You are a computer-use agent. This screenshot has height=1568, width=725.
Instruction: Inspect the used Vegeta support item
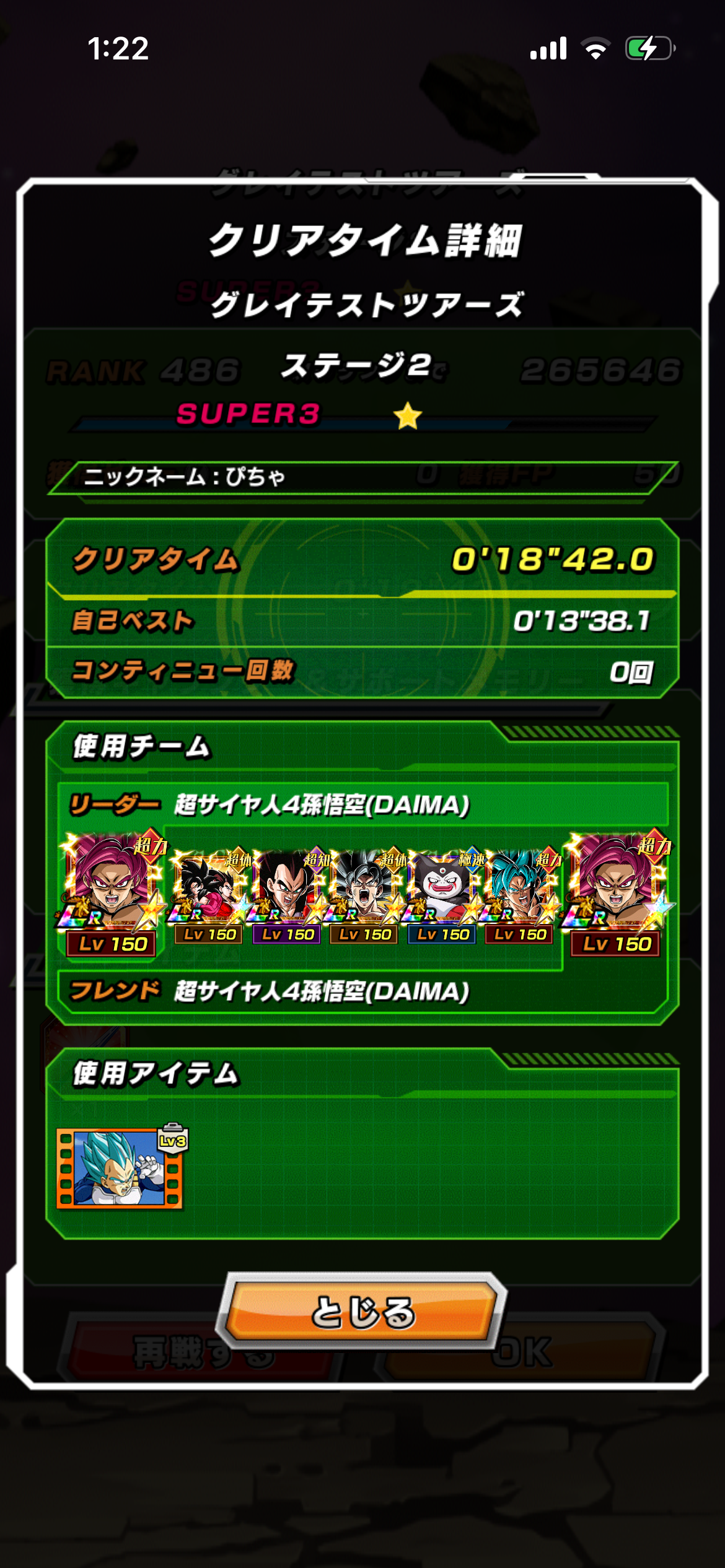120,1167
